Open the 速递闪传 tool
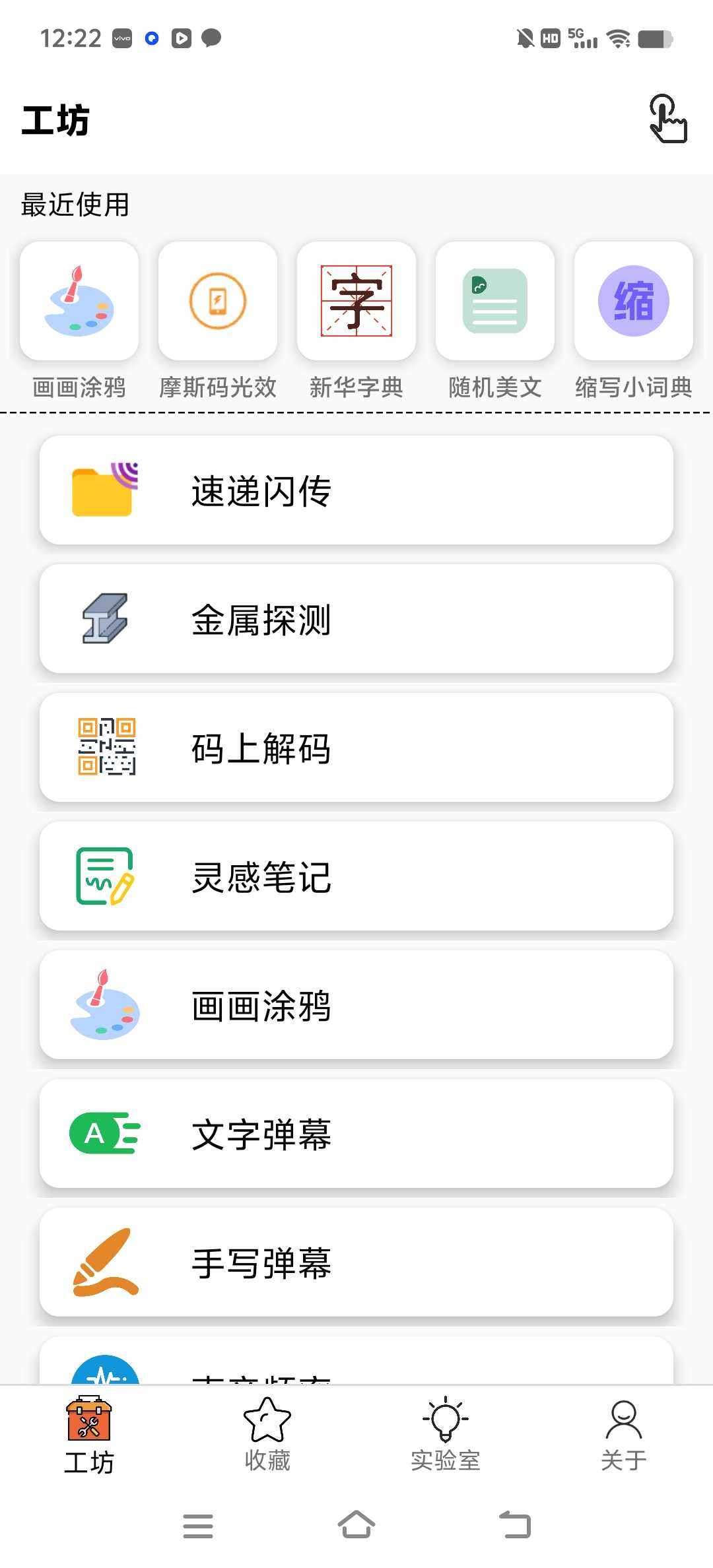713x1568 pixels. pyautogui.click(x=356, y=490)
